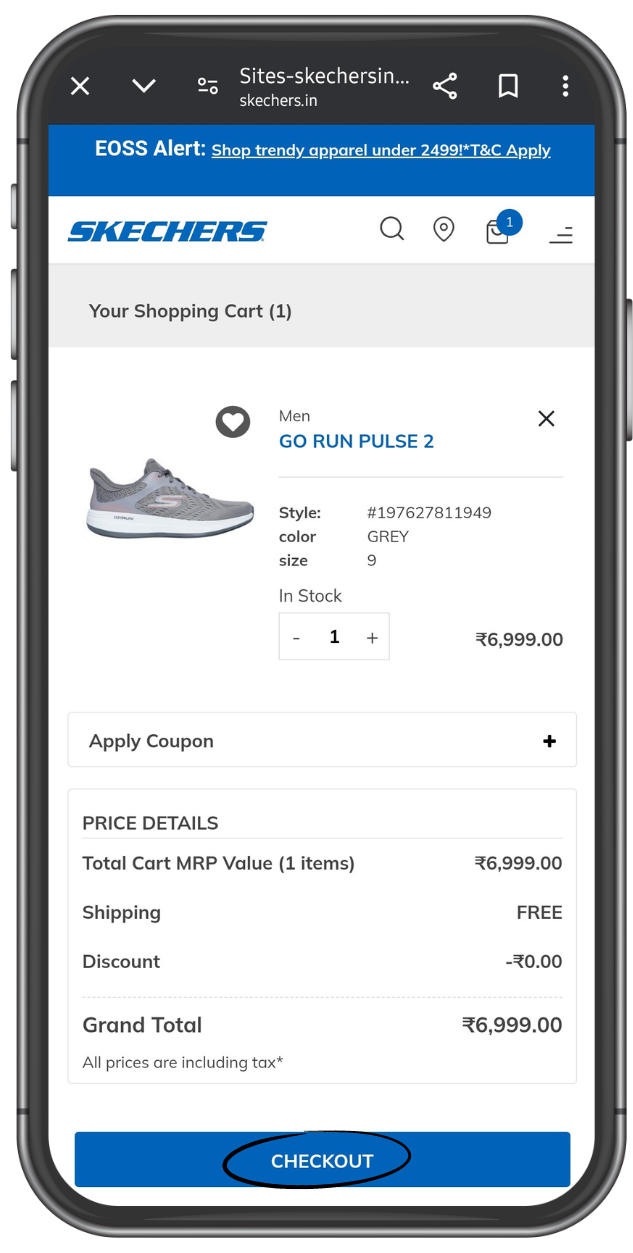
Task: Minimize the browser with the down chevron
Action: coord(144,86)
